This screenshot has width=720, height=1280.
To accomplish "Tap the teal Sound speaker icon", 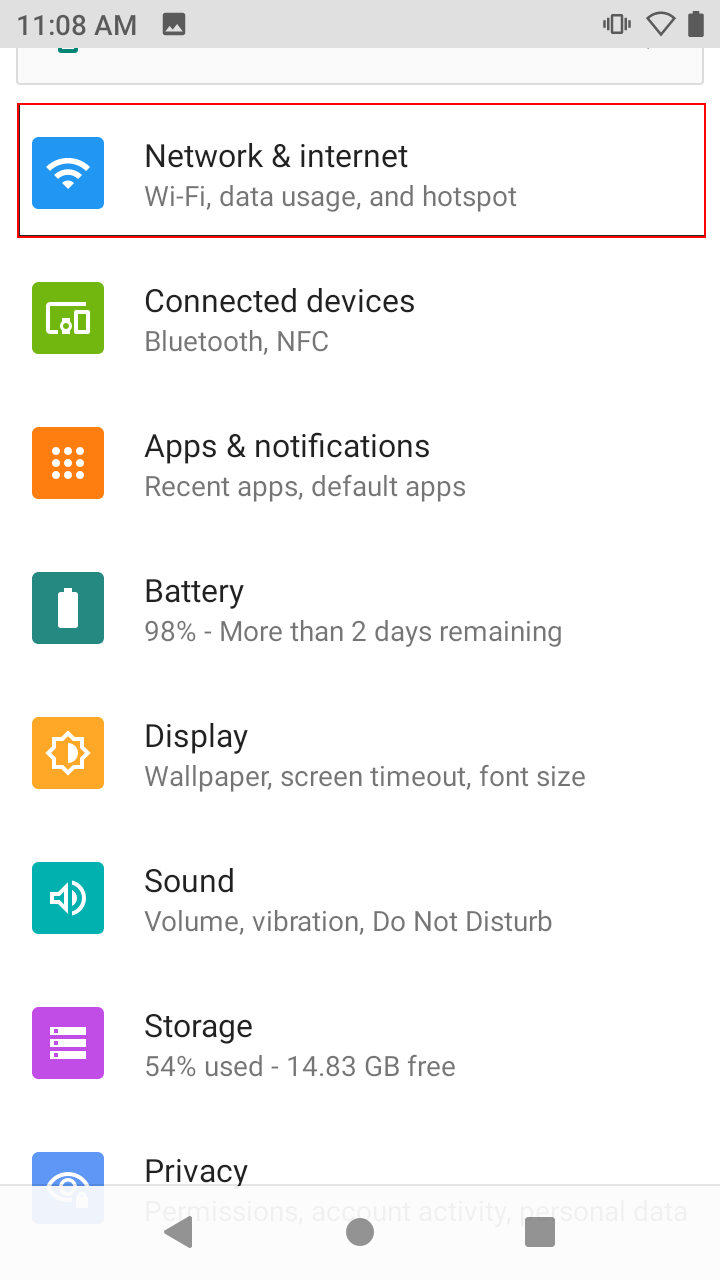I will pos(67,898).
